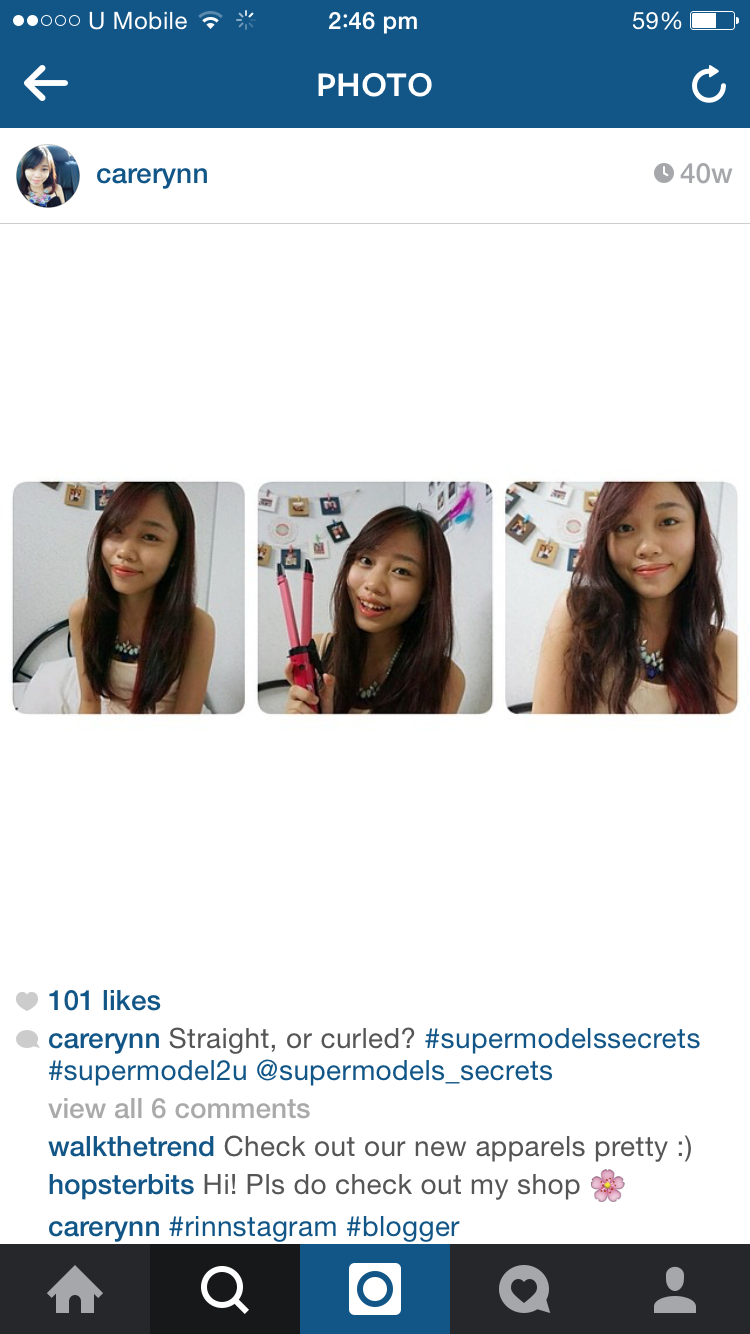The height and width of the screenshot is (1334, 750).
Task: Open the #rinnstagram hashtag
Action: [x=253, y=1227]
